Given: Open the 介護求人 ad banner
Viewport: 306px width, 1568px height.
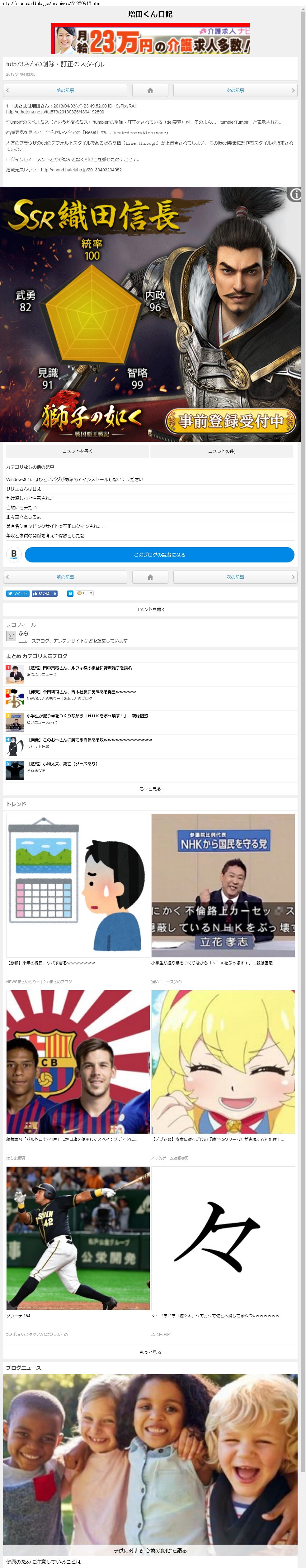Looking at the screenshot, I should point(150,39).
